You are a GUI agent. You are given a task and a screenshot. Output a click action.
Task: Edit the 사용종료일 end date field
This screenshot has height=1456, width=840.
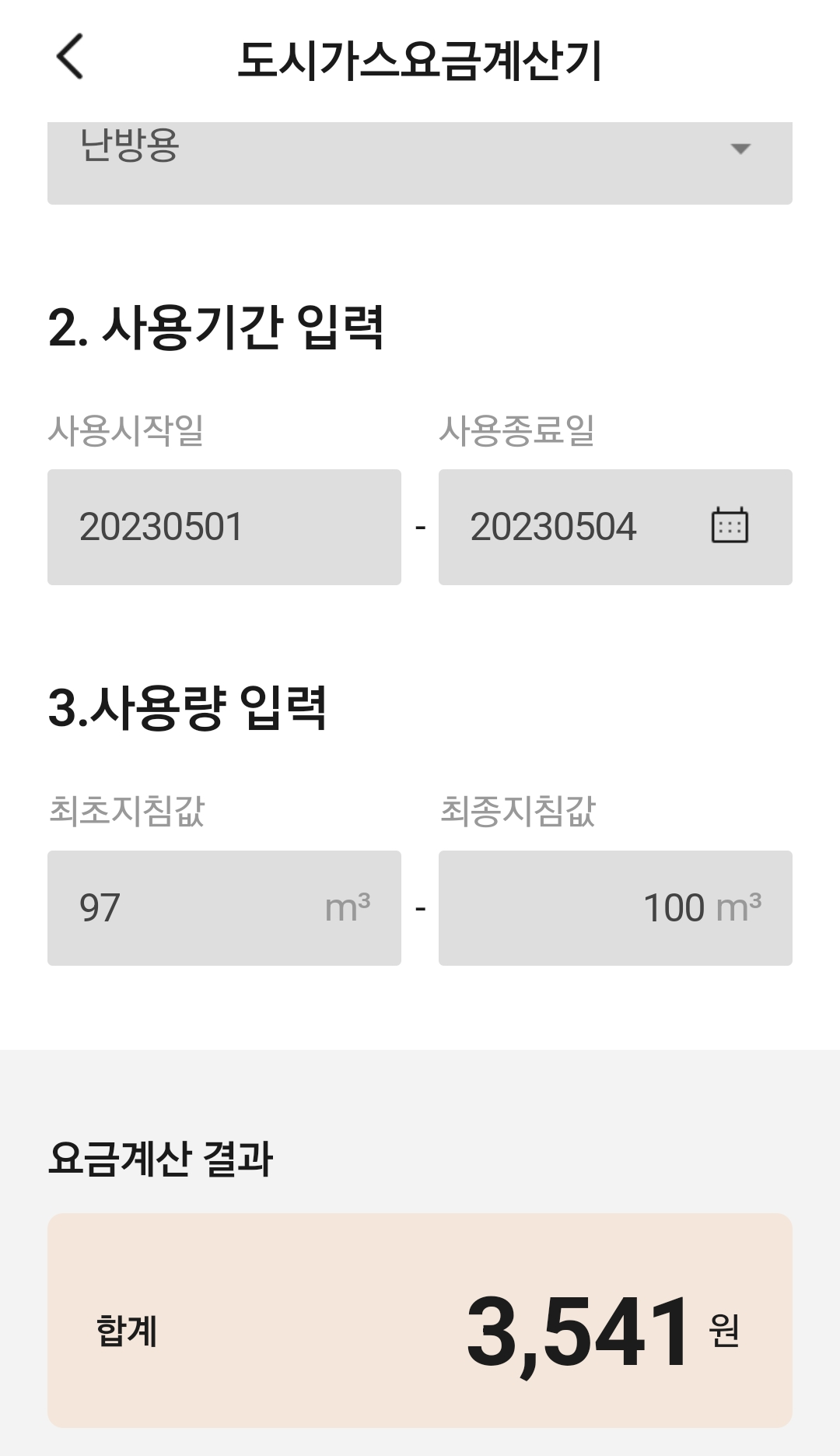(x=568, y=527)
